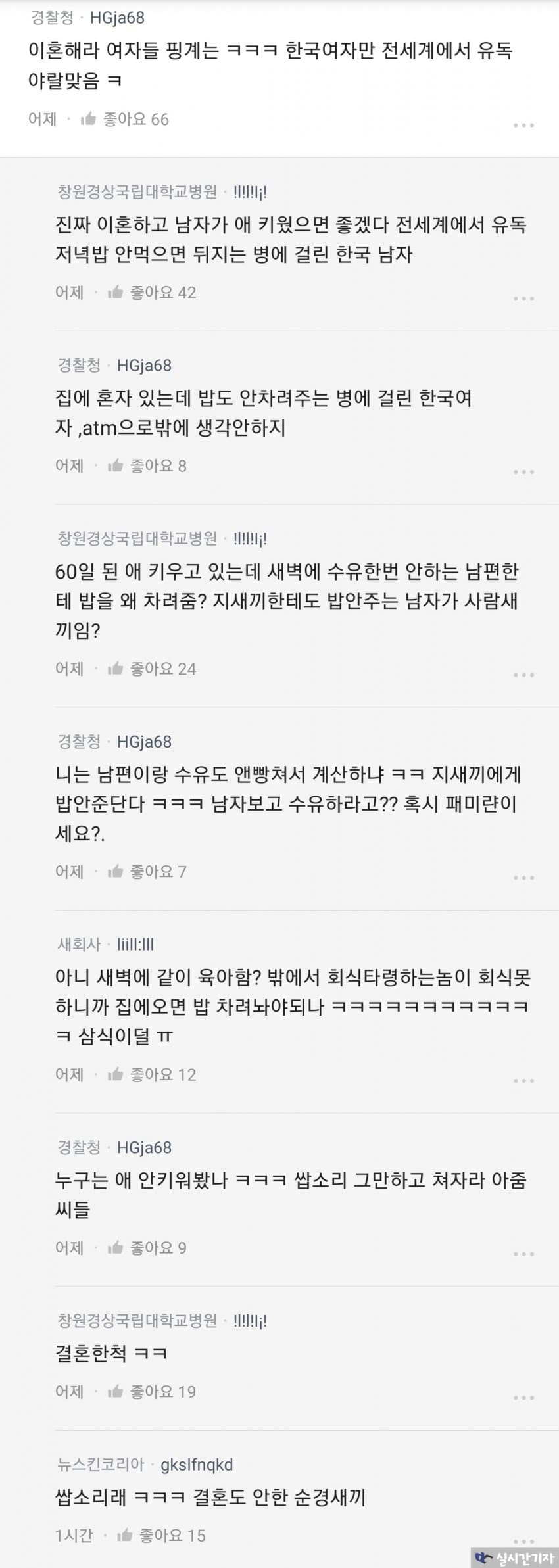Open the more options on the 42-likes reply
The height and width of the screenshot is (1568, 559).
pos(523,298)
